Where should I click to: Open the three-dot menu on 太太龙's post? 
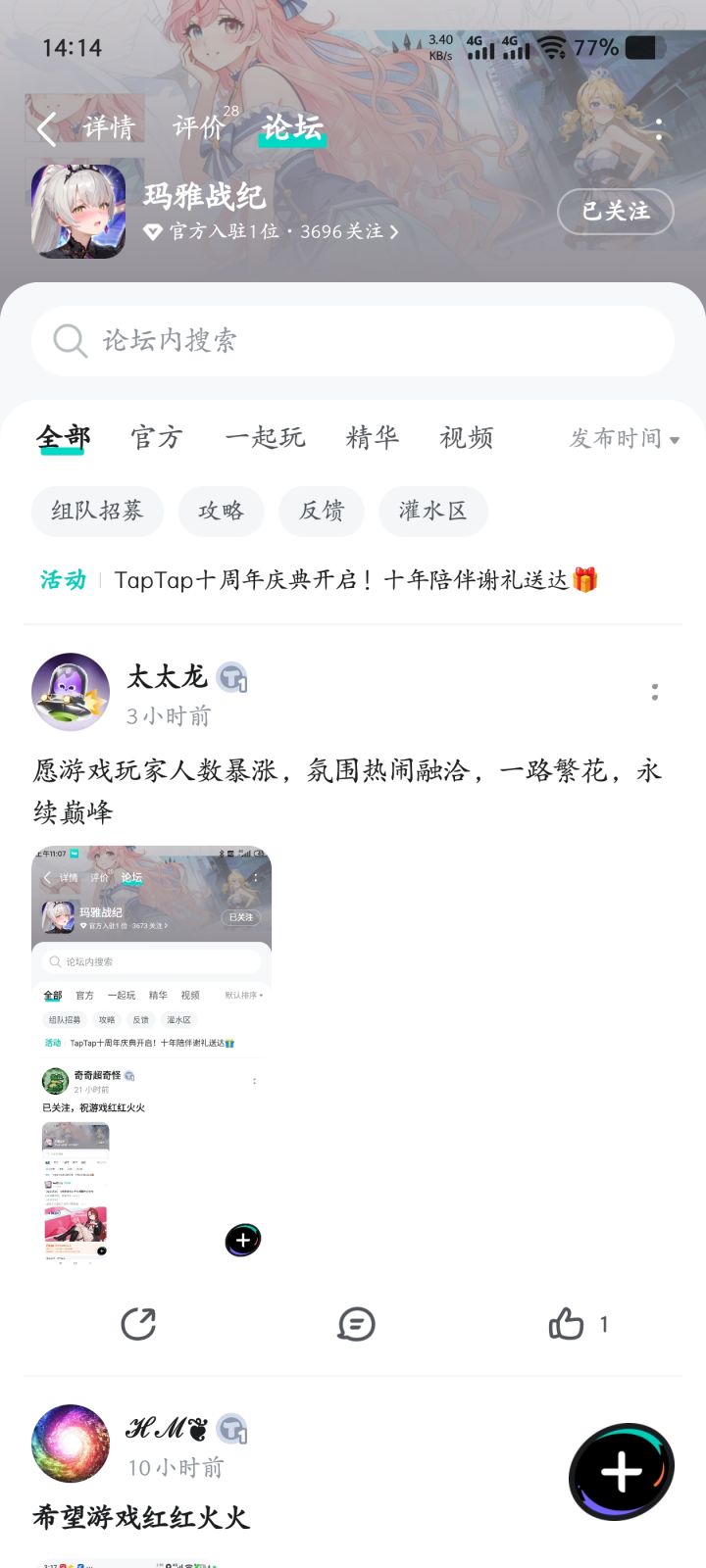pyautogui.click(x=654, y=693)
